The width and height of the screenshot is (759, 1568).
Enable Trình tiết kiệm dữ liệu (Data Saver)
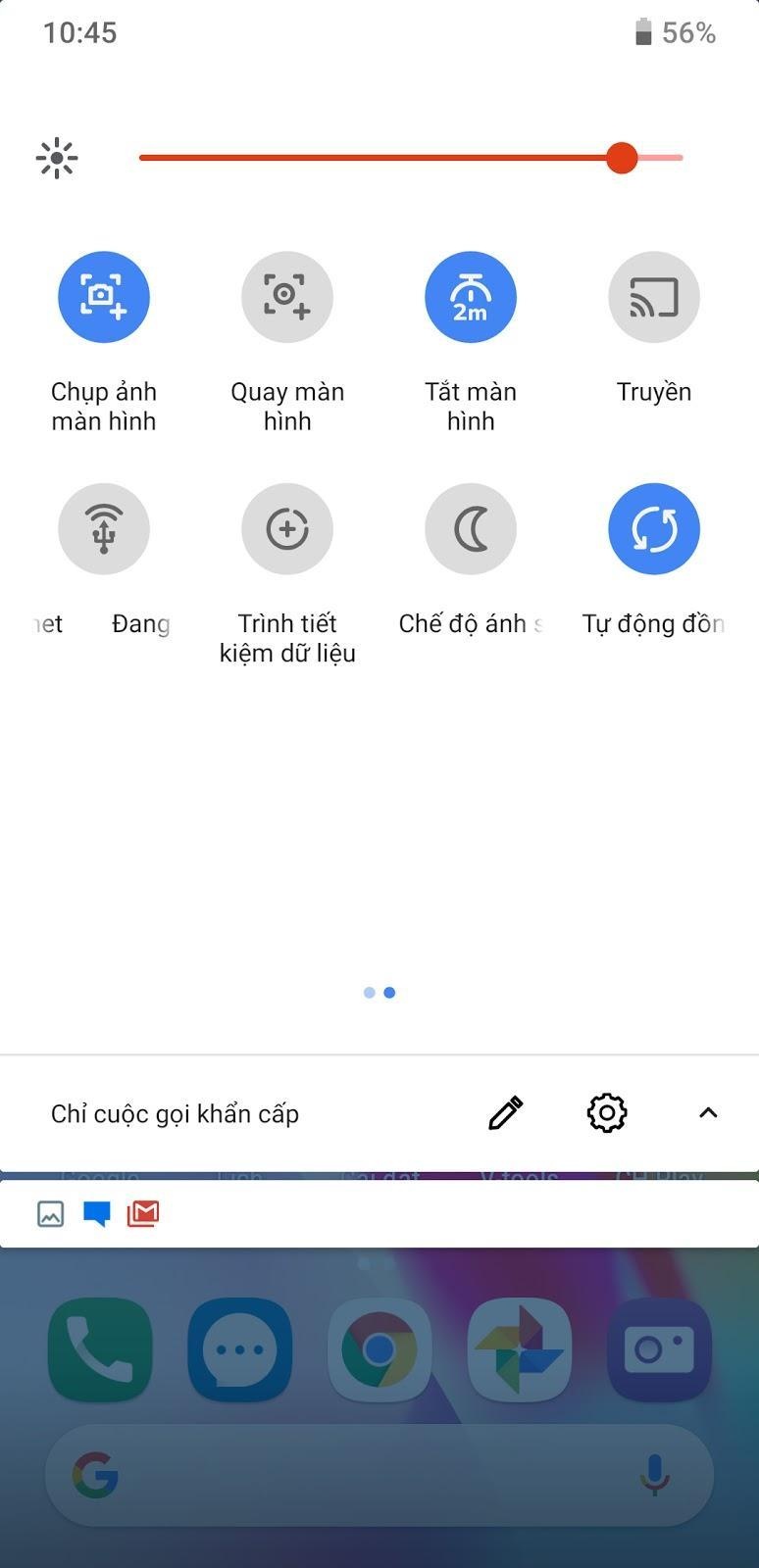[286, 528]
